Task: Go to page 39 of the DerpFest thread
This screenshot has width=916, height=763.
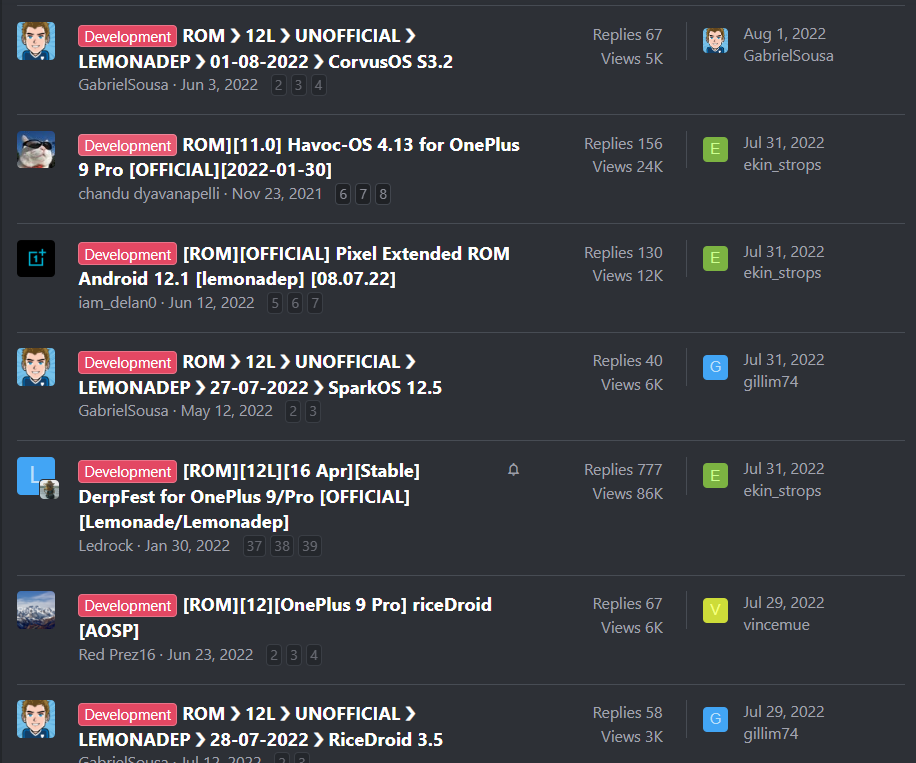Action: [309, 546]
